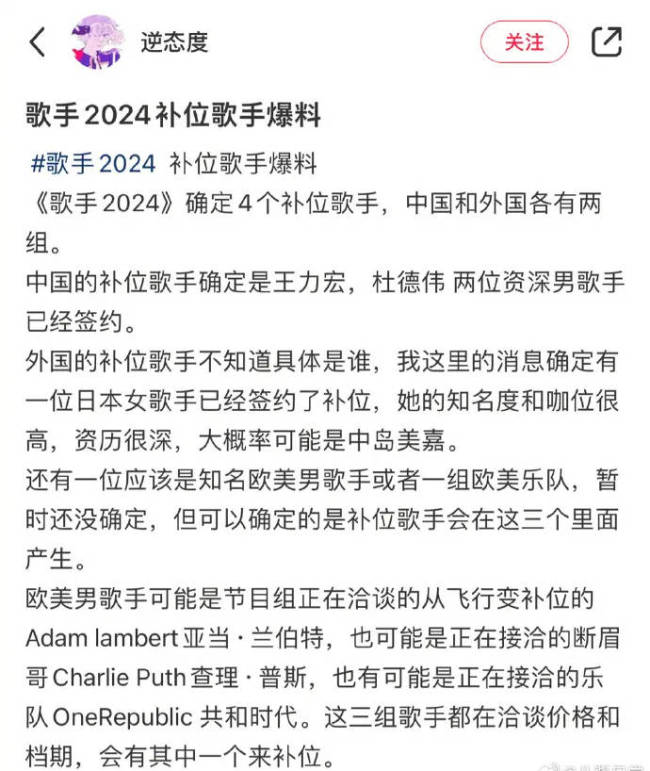This screenshot has height=771, width=650.
Task: Share this post
Action: [606, 42]
